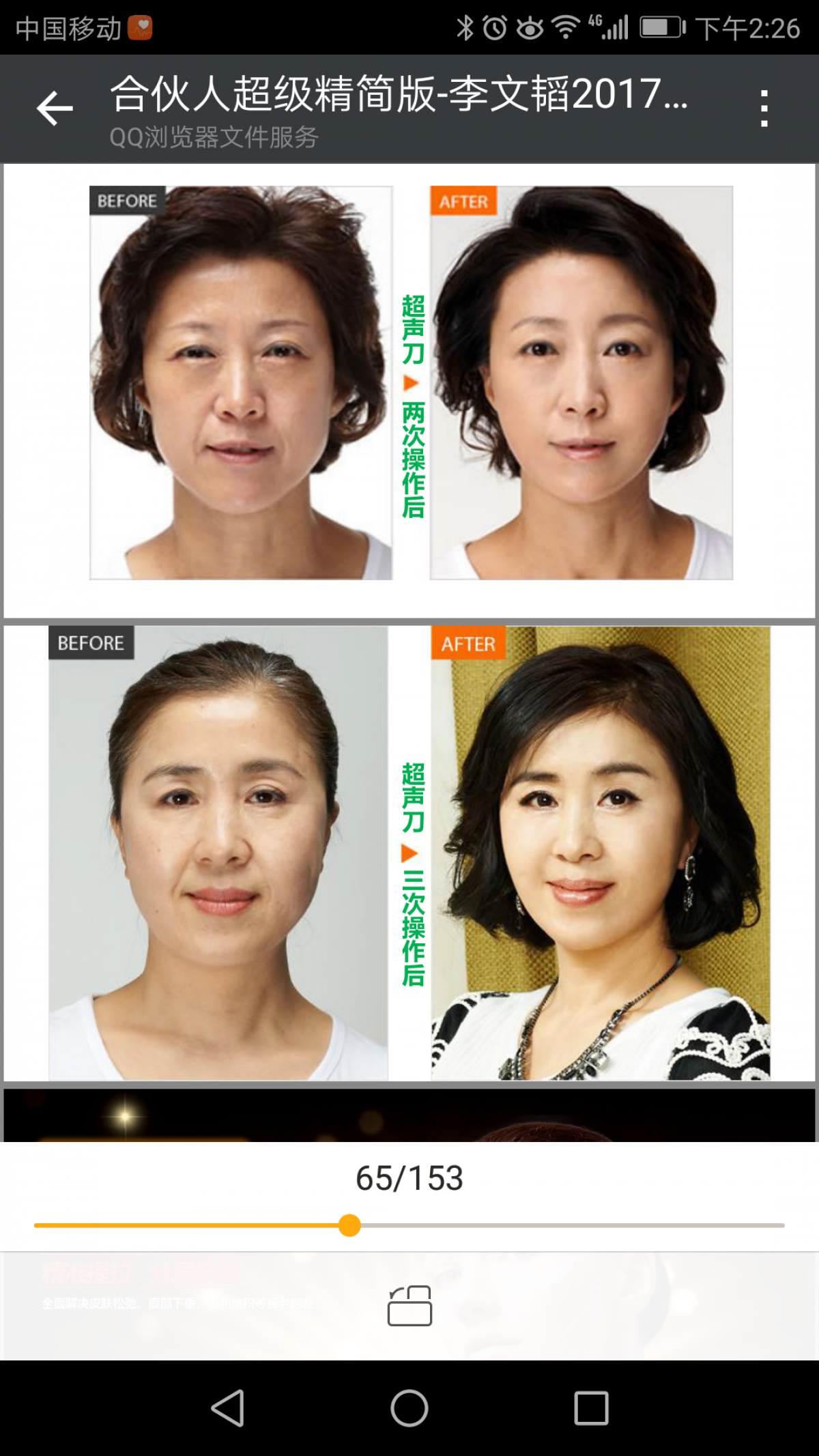Image resolution: width=819 pixels, height=1456 pixels.
Task: Tap the system back button
Action: tap(228, 1408)
